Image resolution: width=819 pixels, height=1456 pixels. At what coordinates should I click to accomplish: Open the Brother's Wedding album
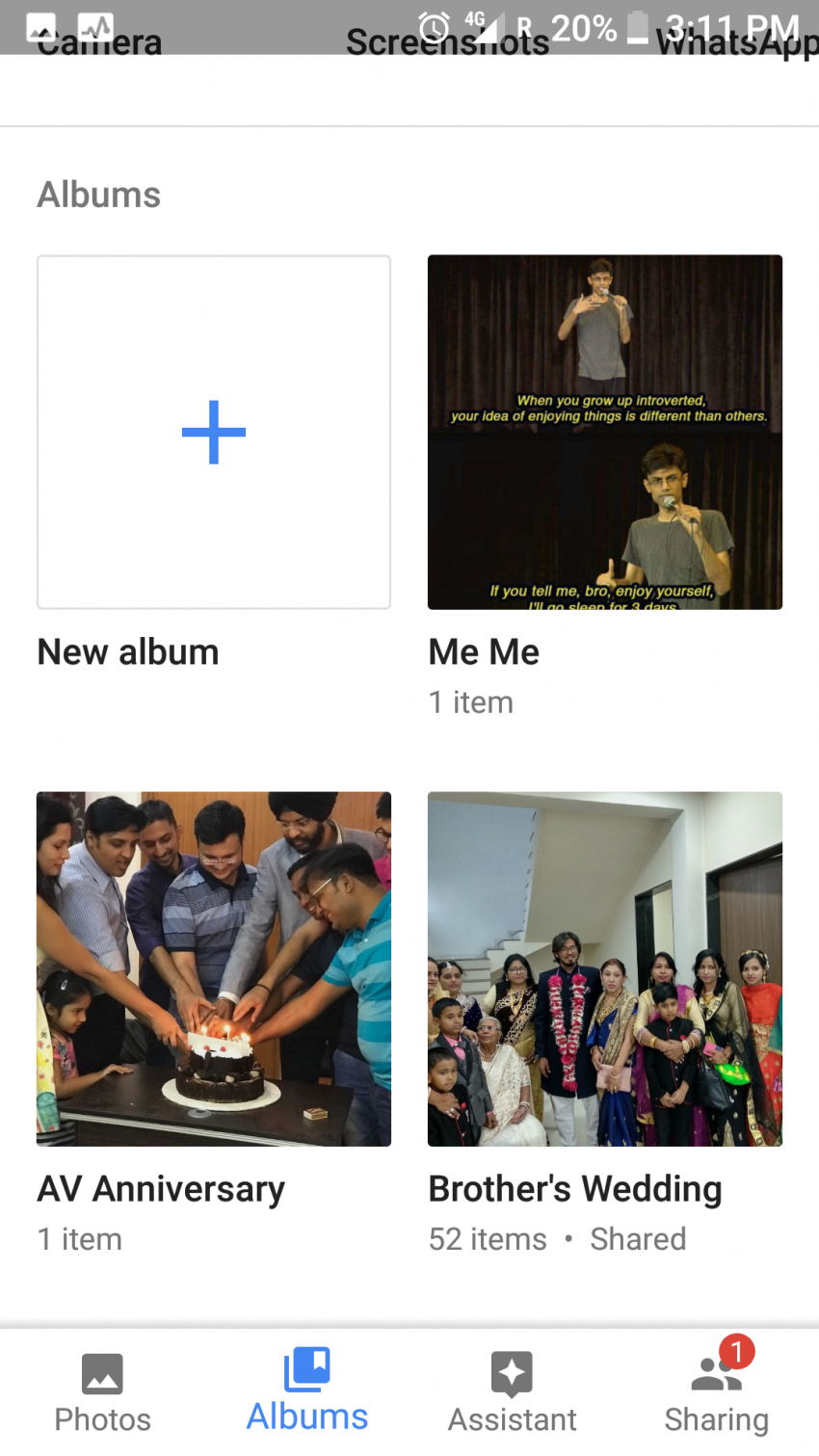pyautogui.click(x=605, y=968)
